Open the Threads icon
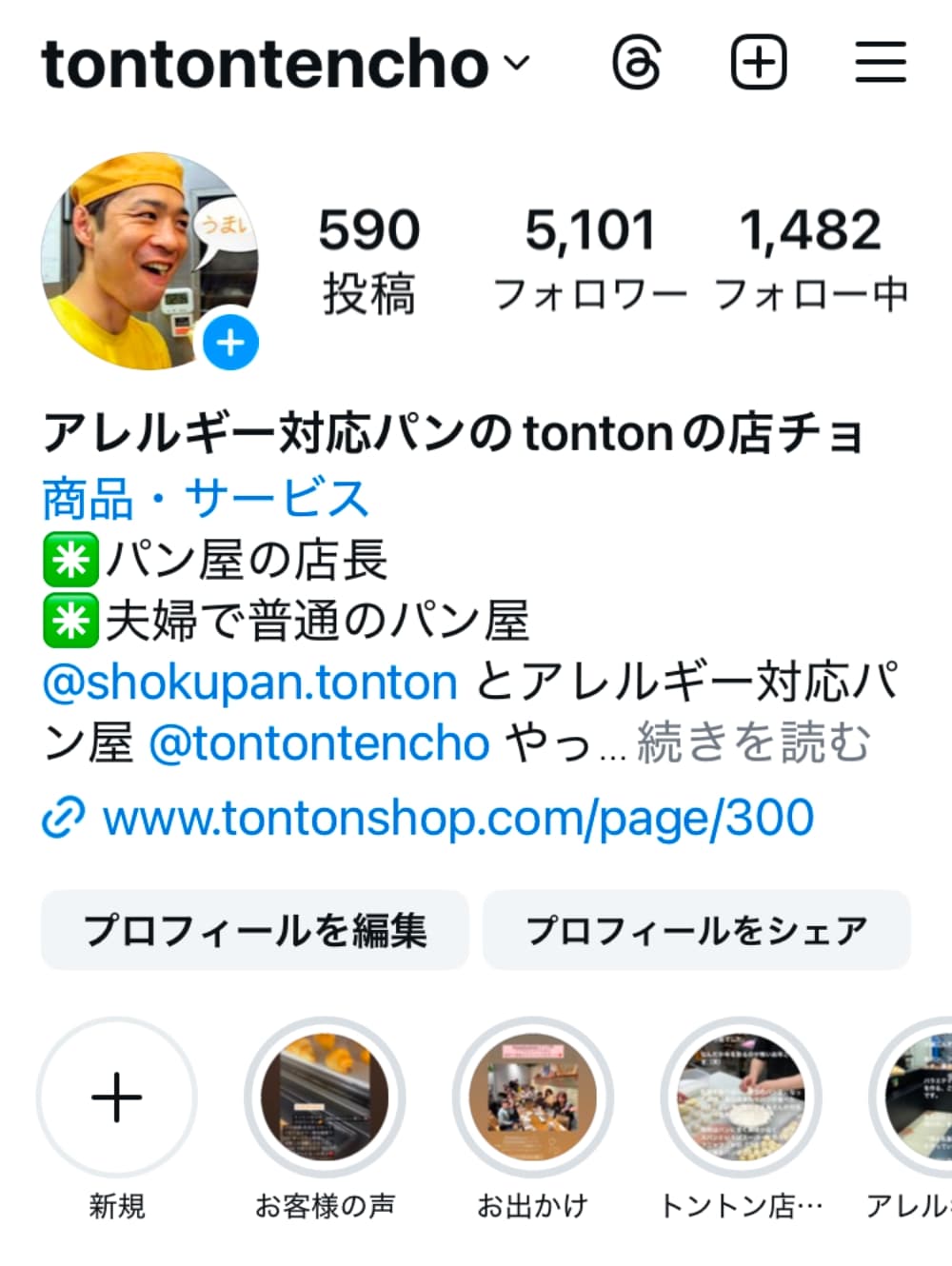Image resolution: width=952 pixels, height=1266 pixels. click(x=636, y=63)
